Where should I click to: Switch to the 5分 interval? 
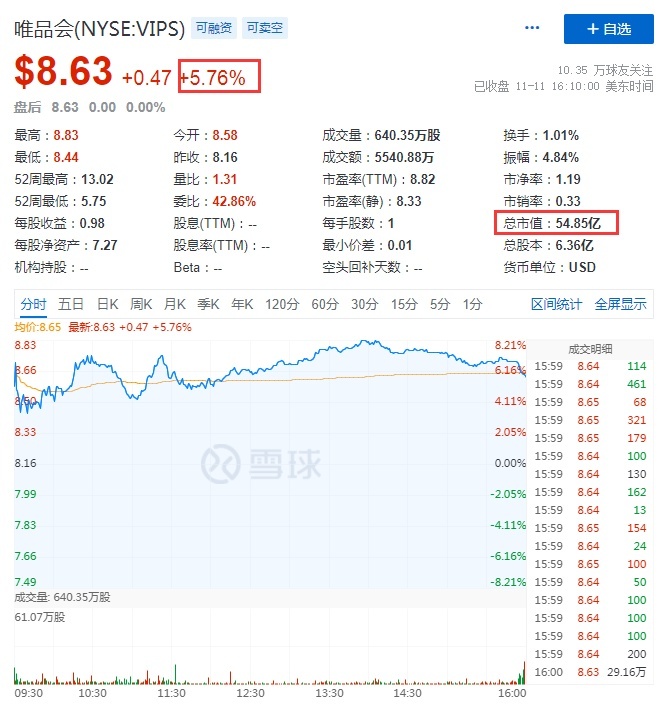point(440,304)
